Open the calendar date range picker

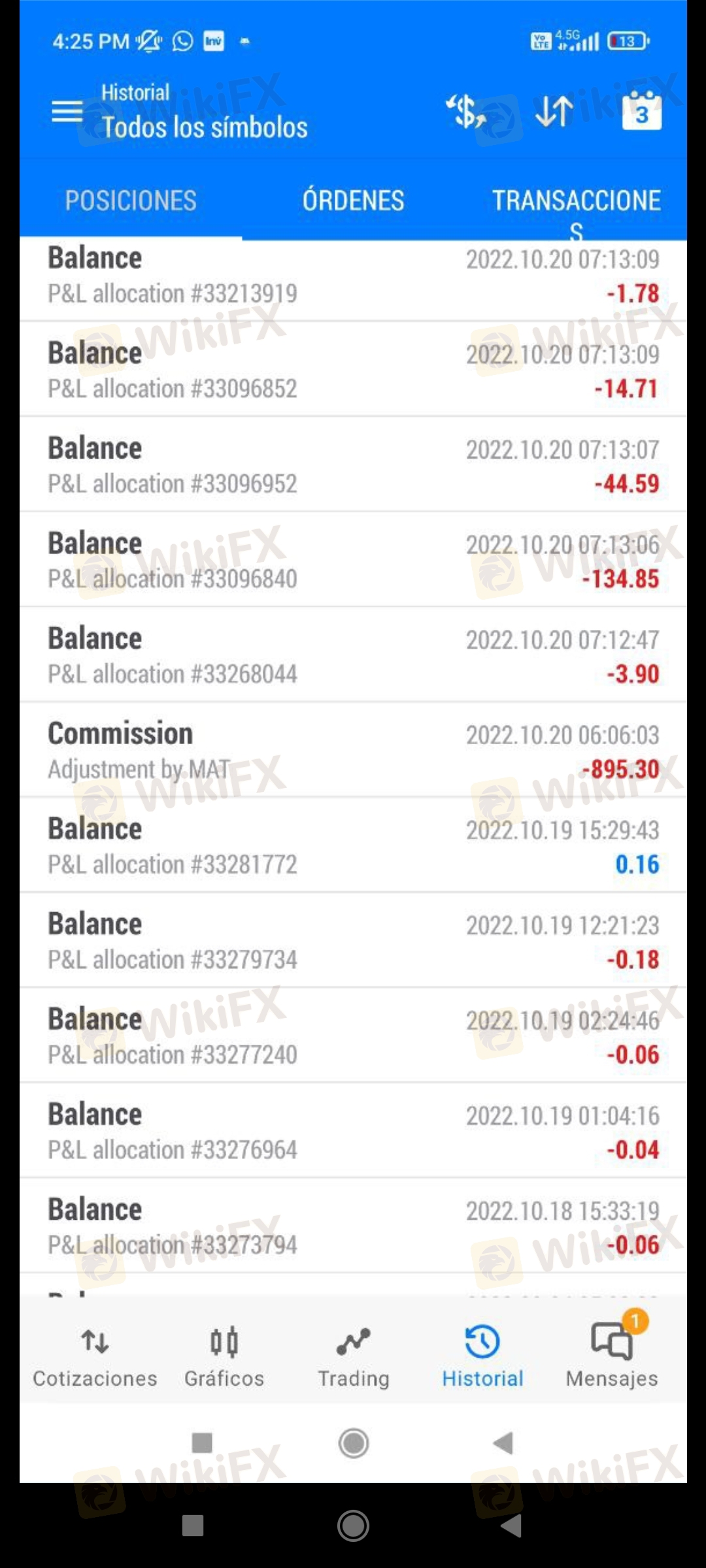coord(641,112)
